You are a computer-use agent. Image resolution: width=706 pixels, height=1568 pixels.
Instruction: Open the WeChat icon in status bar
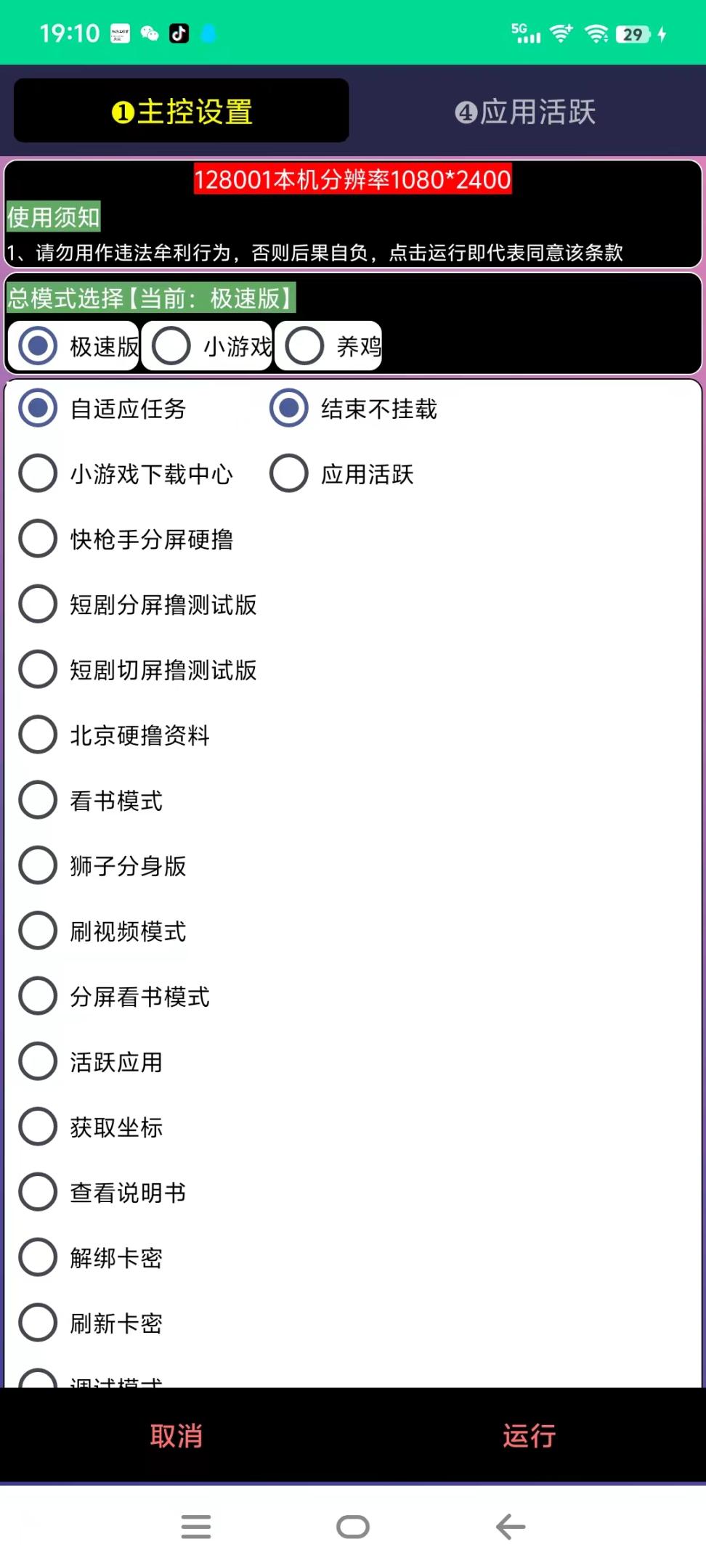(x=150, y=33)
